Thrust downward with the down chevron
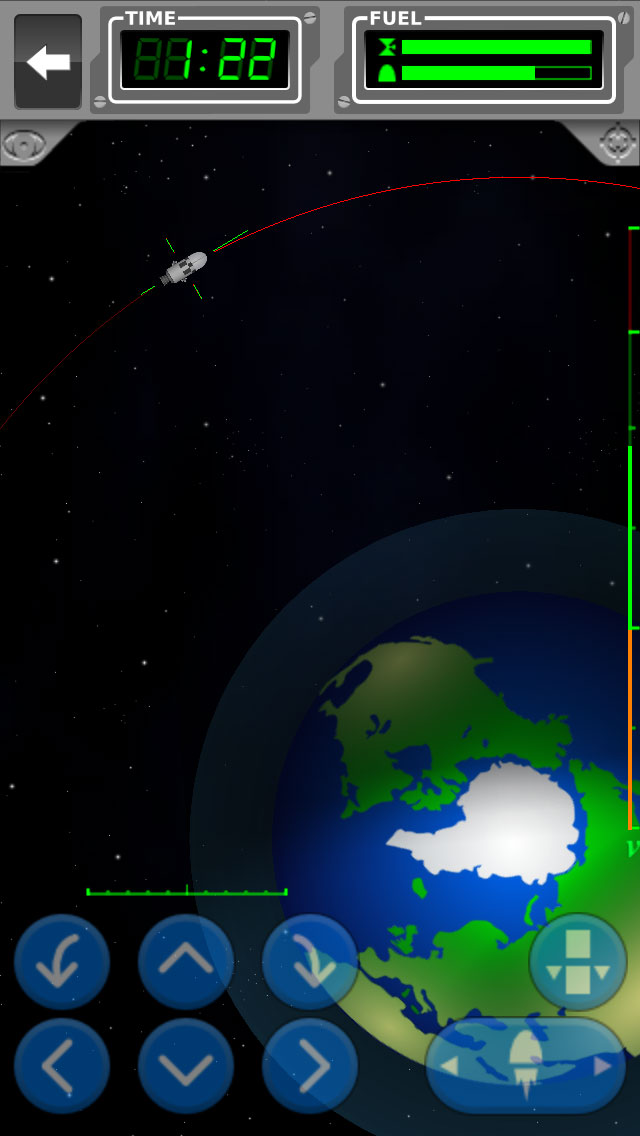The width and height of the screenshot is (640, 1136). pos(186,1066)
